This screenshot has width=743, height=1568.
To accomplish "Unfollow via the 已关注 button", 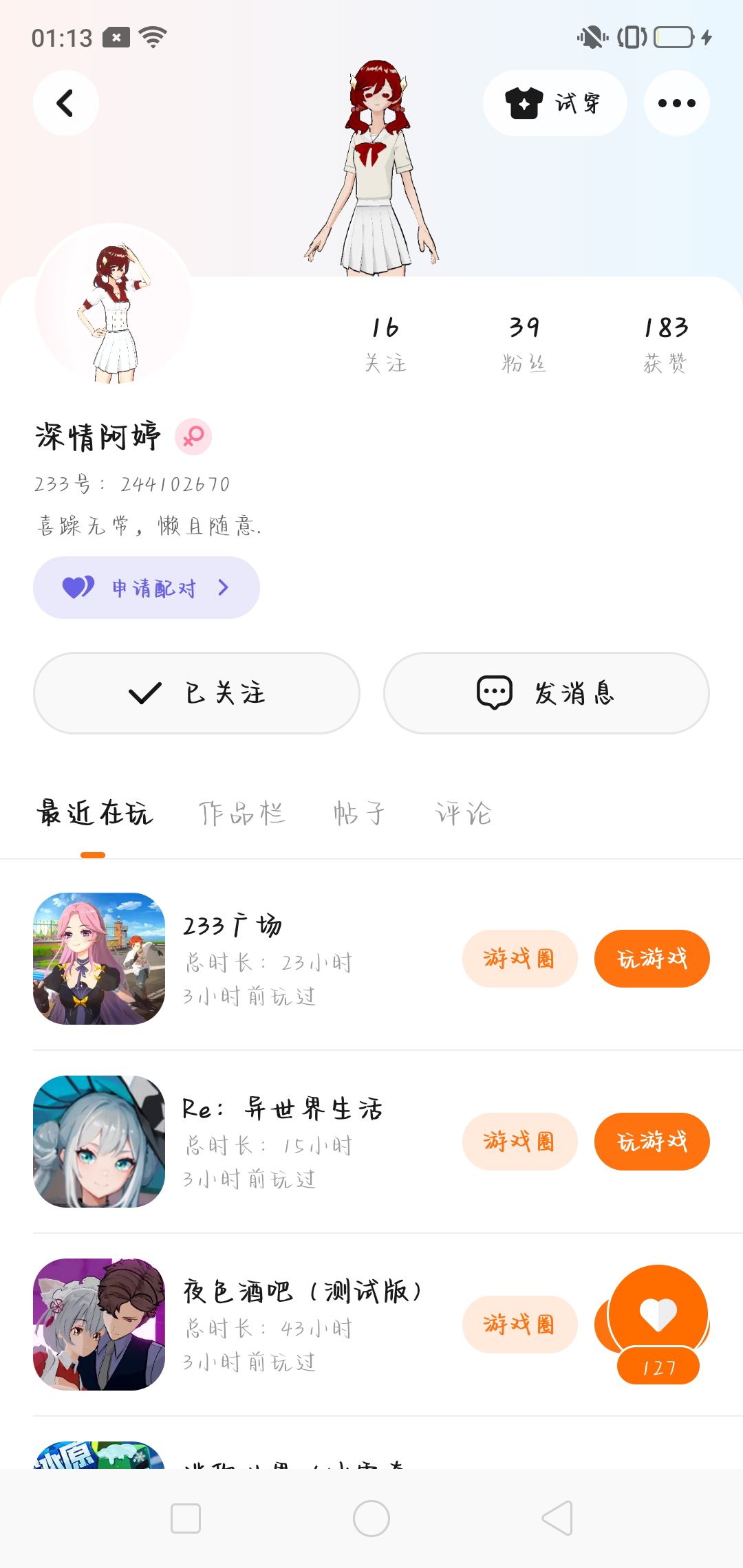I will point(197,693).
